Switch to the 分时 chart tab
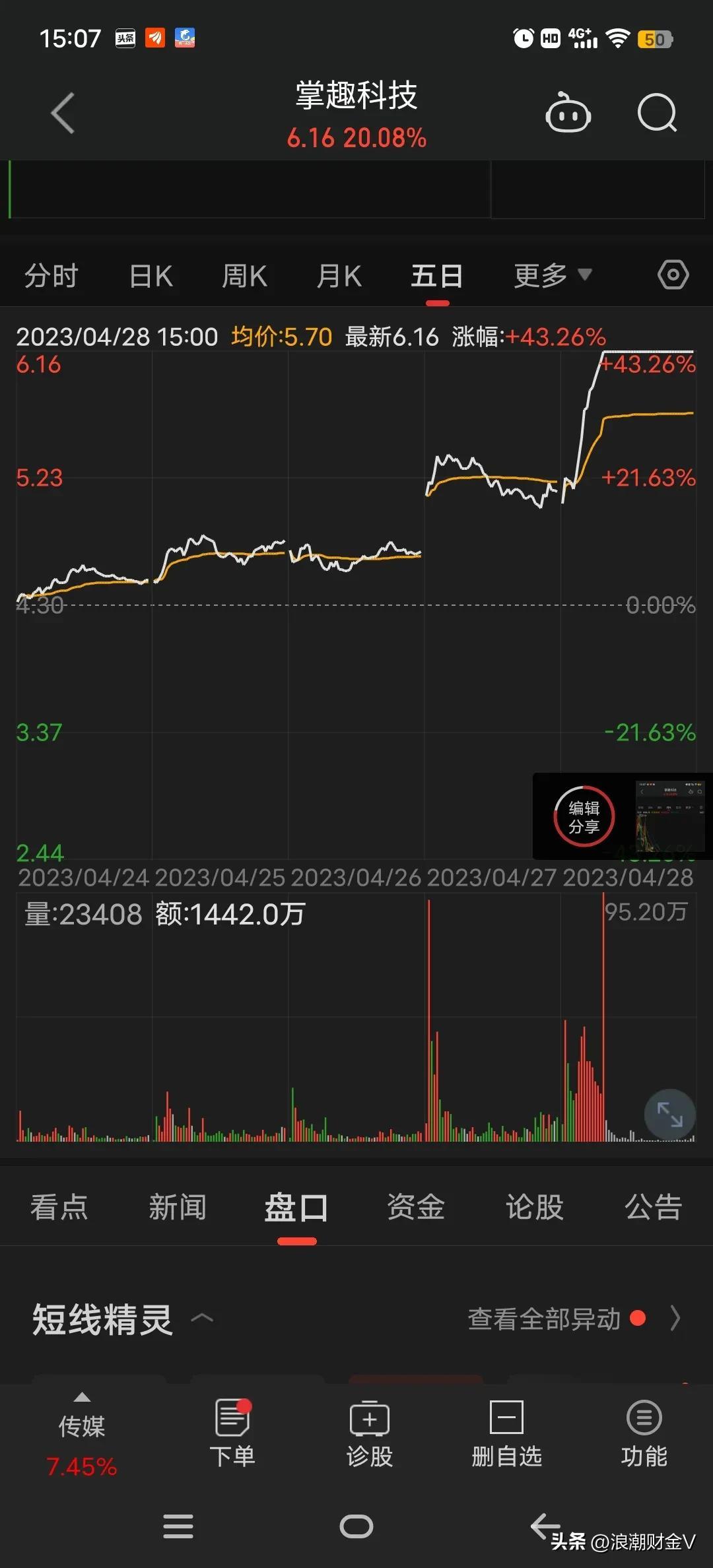Screen dimensions: 713x1568 point(51,276)
